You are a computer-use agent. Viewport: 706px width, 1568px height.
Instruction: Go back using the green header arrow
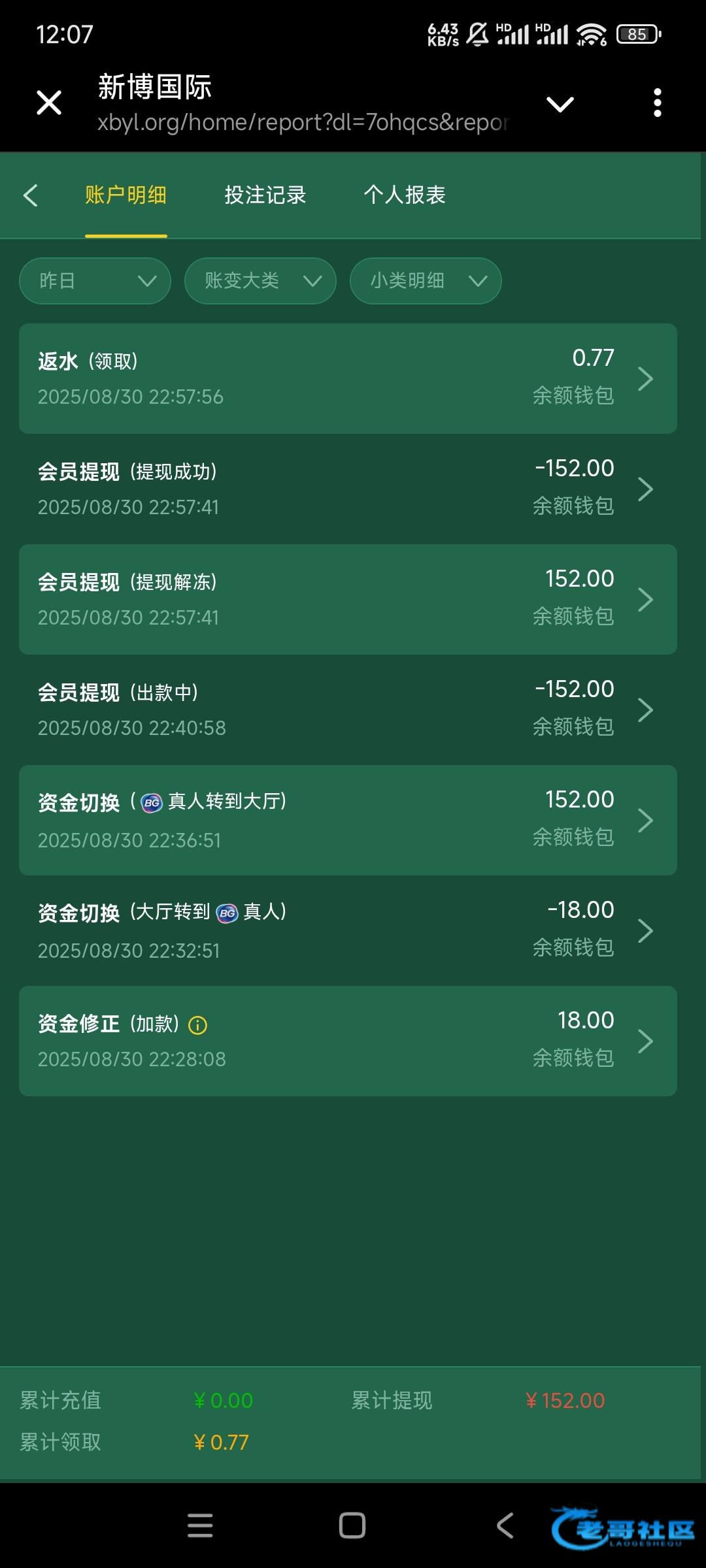(30, 195)
